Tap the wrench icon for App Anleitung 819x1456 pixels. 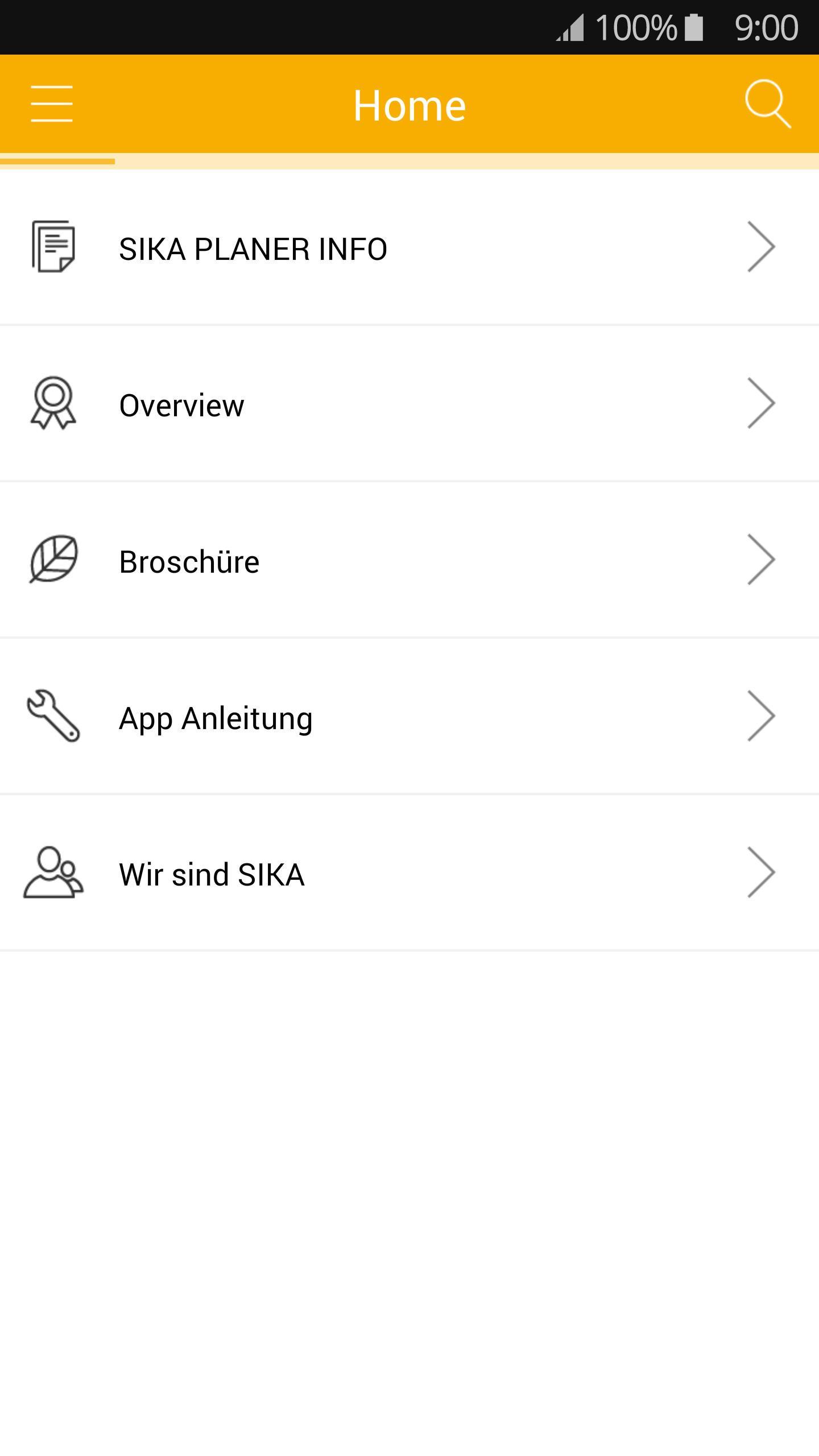point(53,718)
